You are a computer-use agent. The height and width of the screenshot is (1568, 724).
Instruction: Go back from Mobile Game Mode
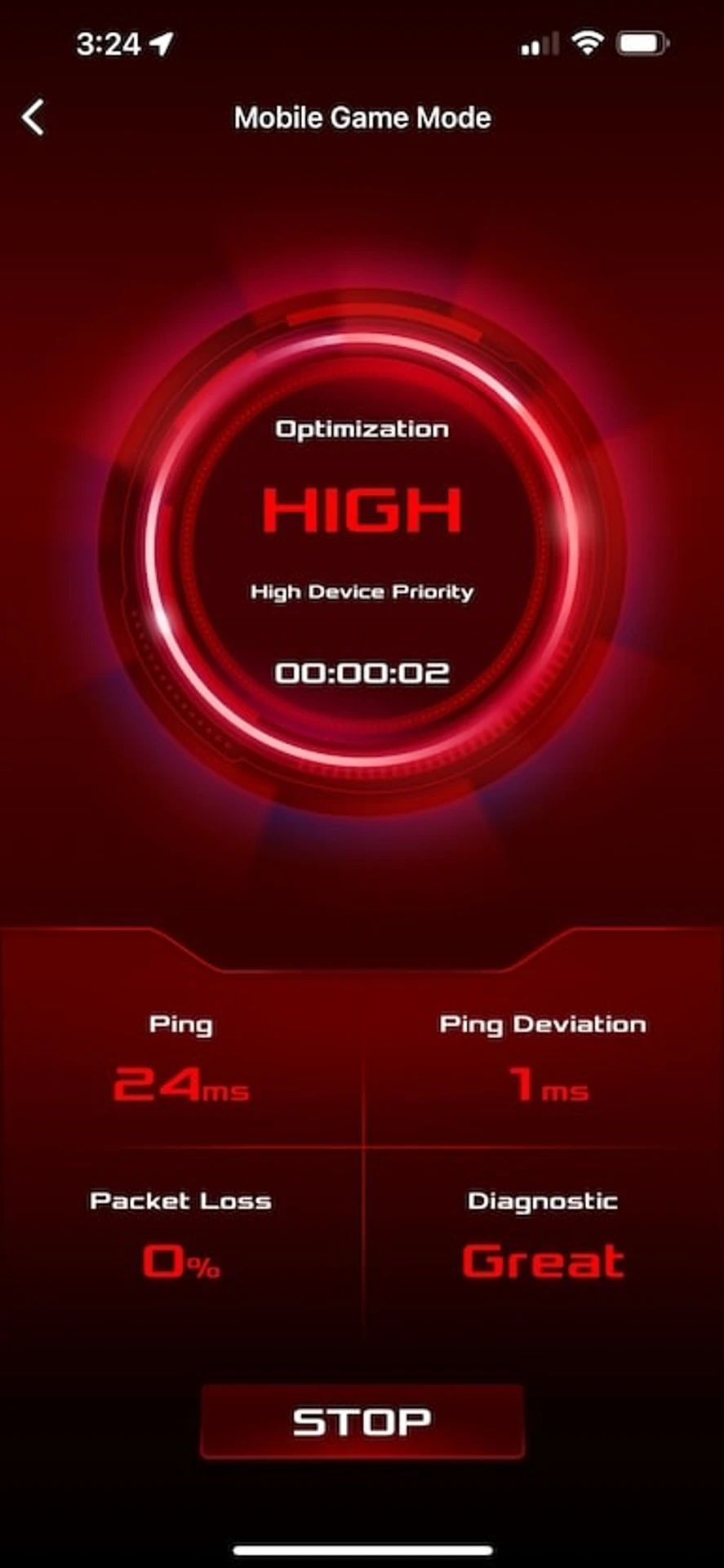click(33, 118)
